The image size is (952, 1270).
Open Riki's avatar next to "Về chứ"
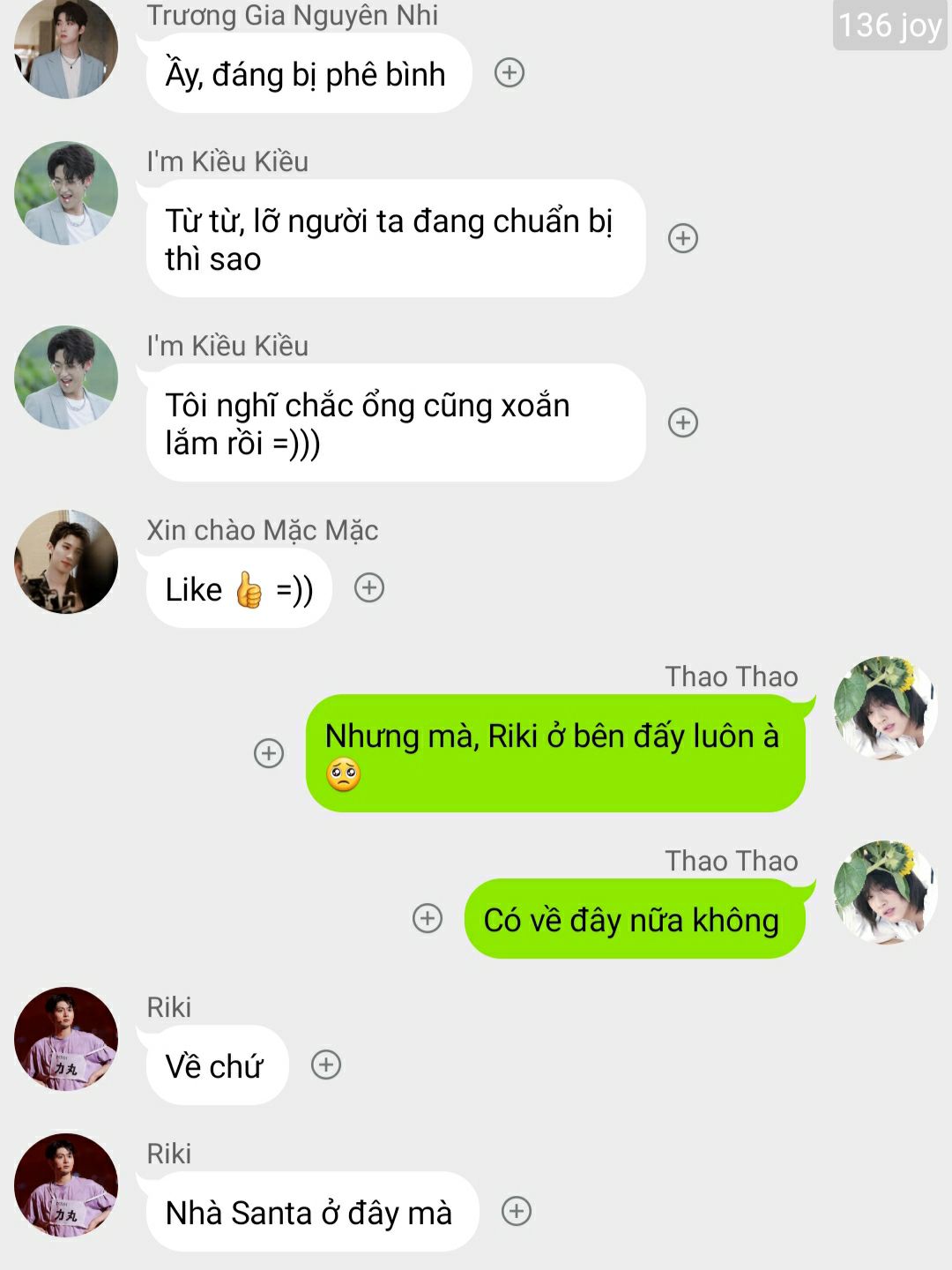66,1039
